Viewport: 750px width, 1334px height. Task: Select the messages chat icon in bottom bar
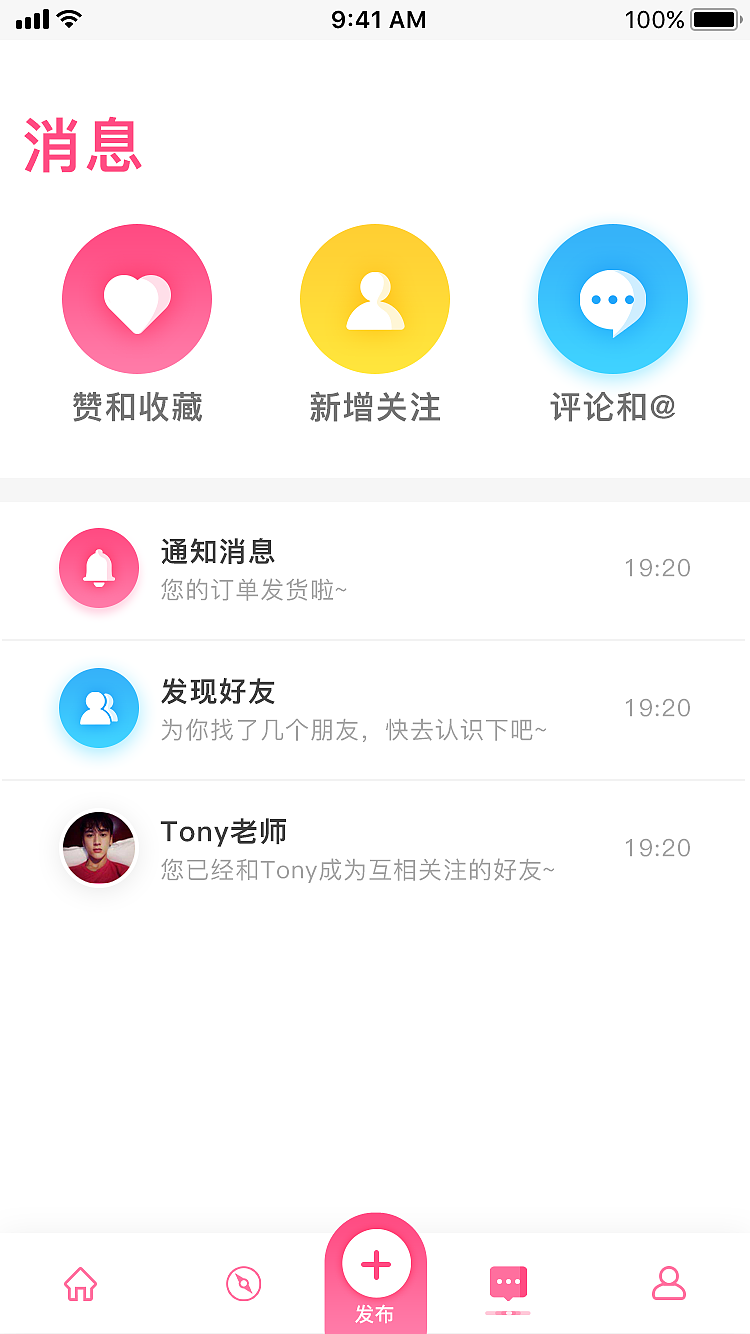(x=507, y=1283)
